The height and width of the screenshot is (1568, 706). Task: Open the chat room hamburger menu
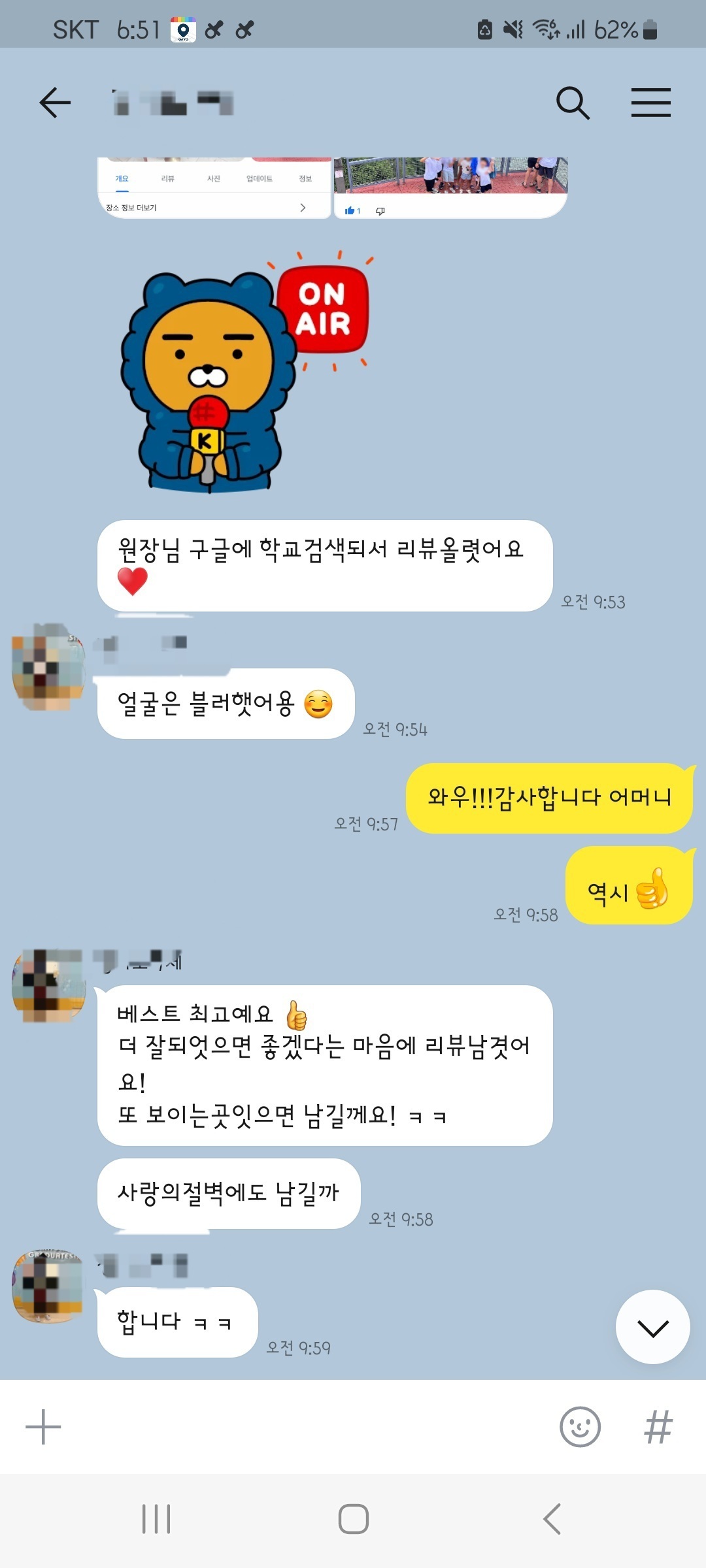tap(650, 103)
